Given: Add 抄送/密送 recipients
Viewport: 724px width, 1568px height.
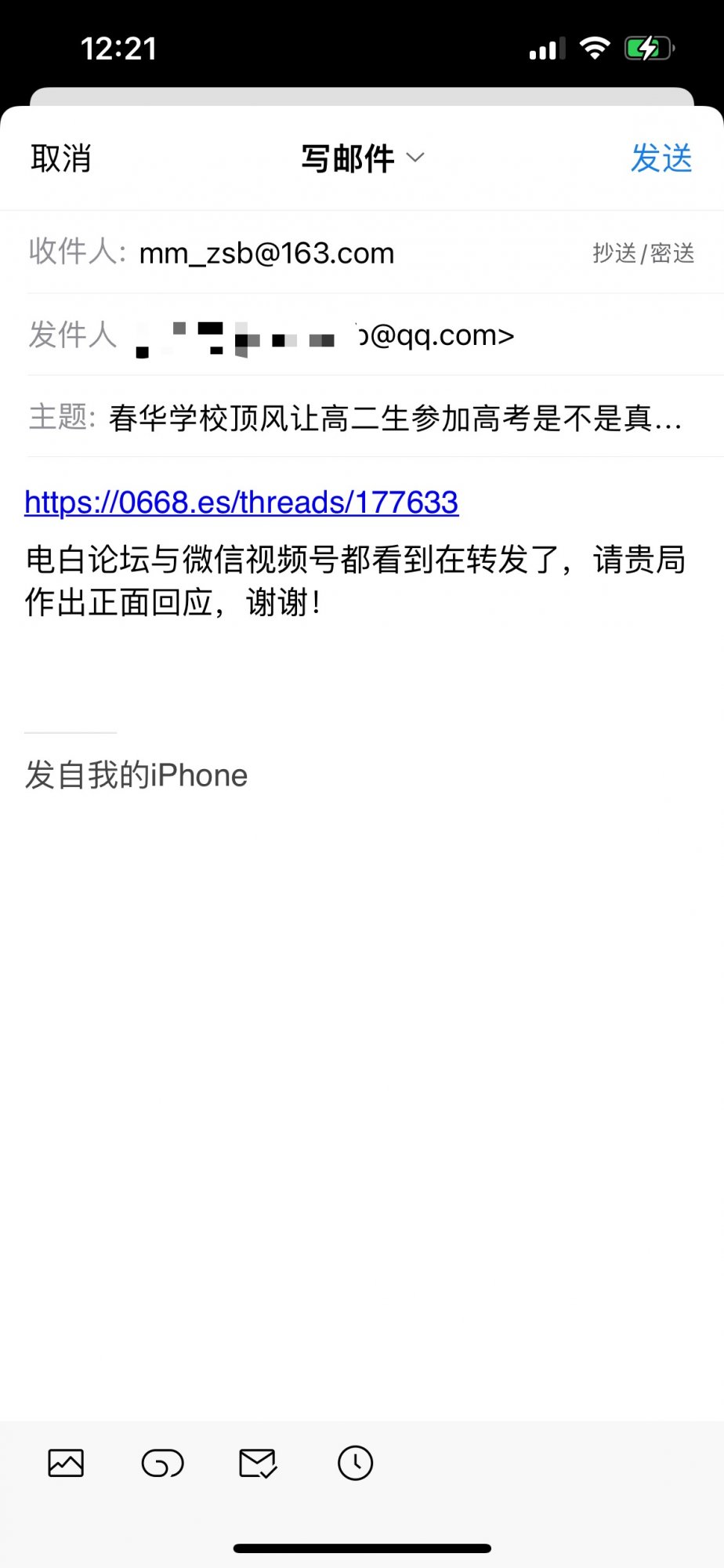Looking at the screenshot, I should pyautogui.click(x=643, y=253).
